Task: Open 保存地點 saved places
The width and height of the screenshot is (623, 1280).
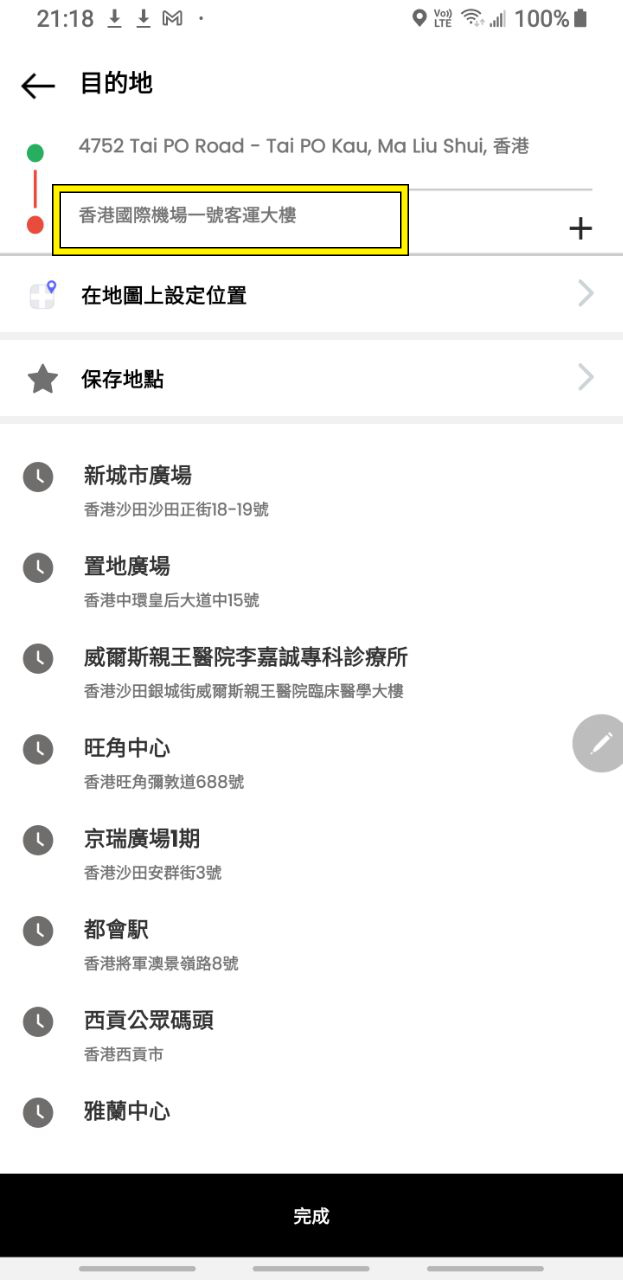Action: coord(311,378)
